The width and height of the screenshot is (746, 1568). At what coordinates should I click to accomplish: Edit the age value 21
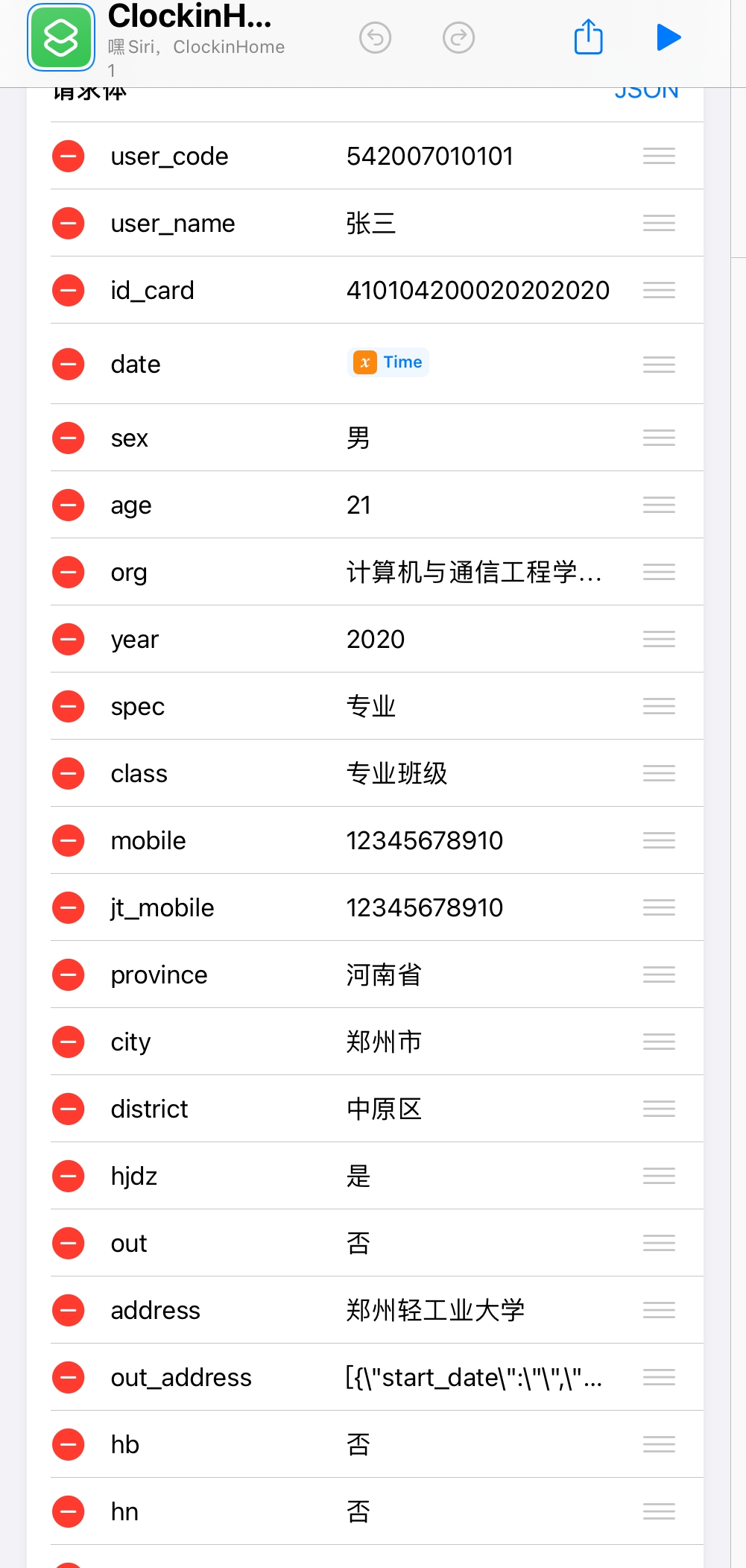[x=359, y=506]
